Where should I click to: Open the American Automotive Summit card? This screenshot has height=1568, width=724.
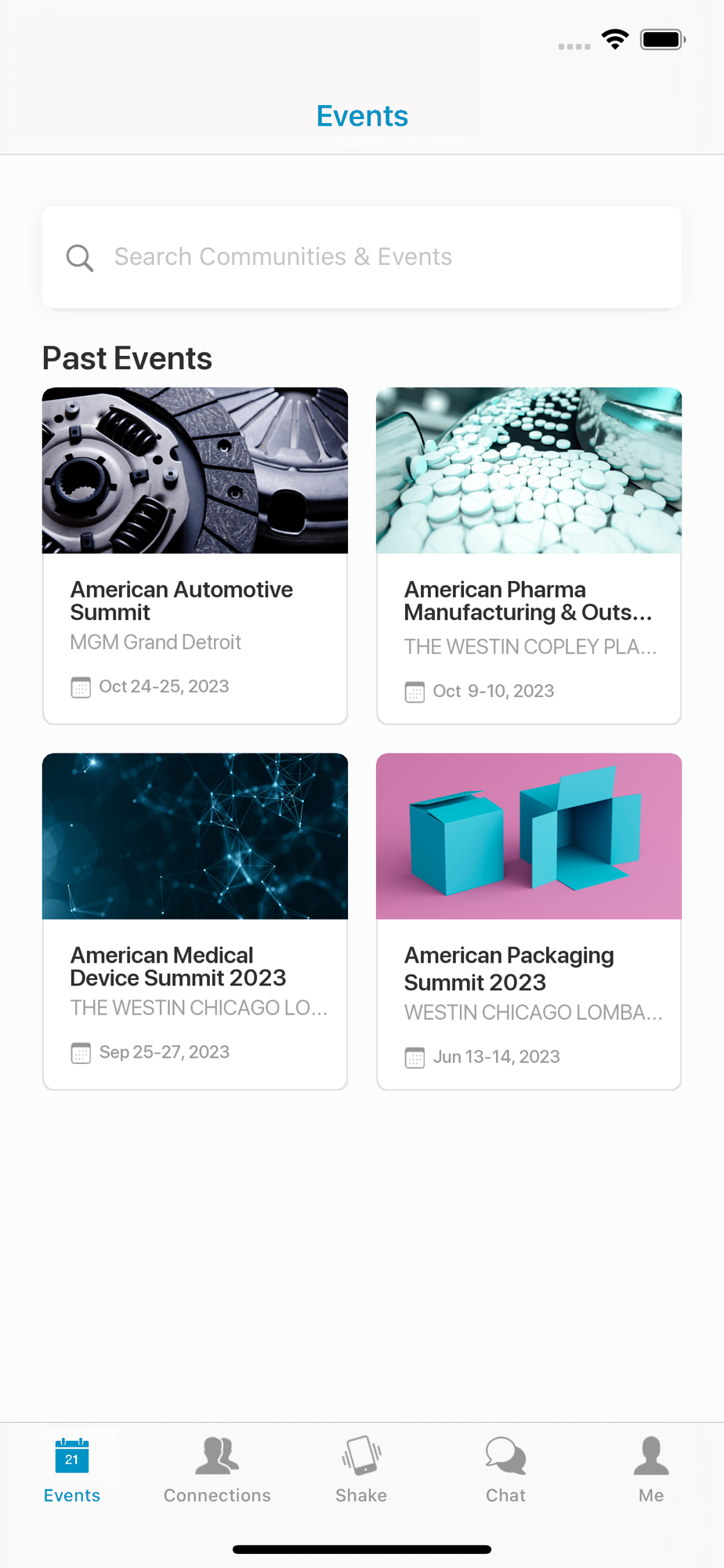click(x=195, y=556)
